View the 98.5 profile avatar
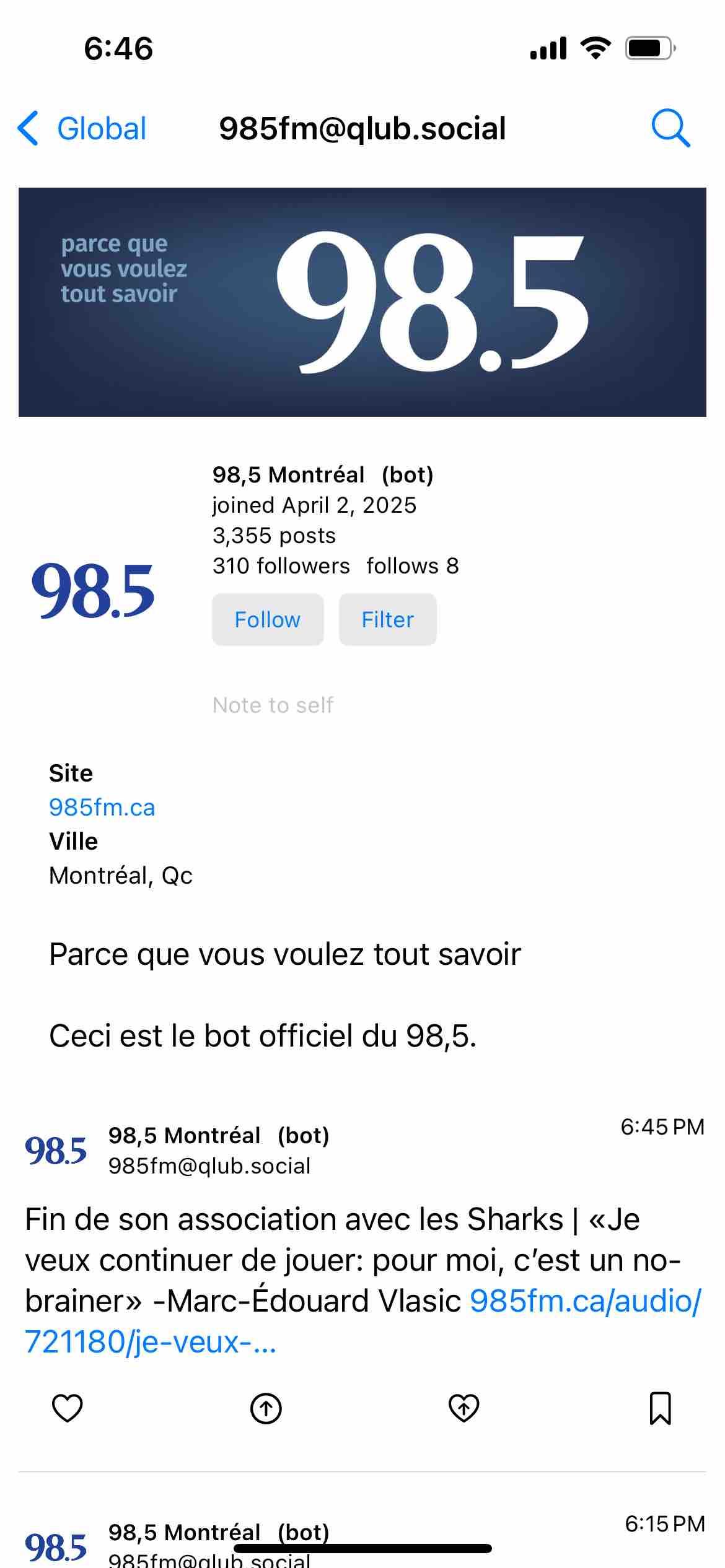Viewport: 725px width, 1568px height. coord(93,590)
